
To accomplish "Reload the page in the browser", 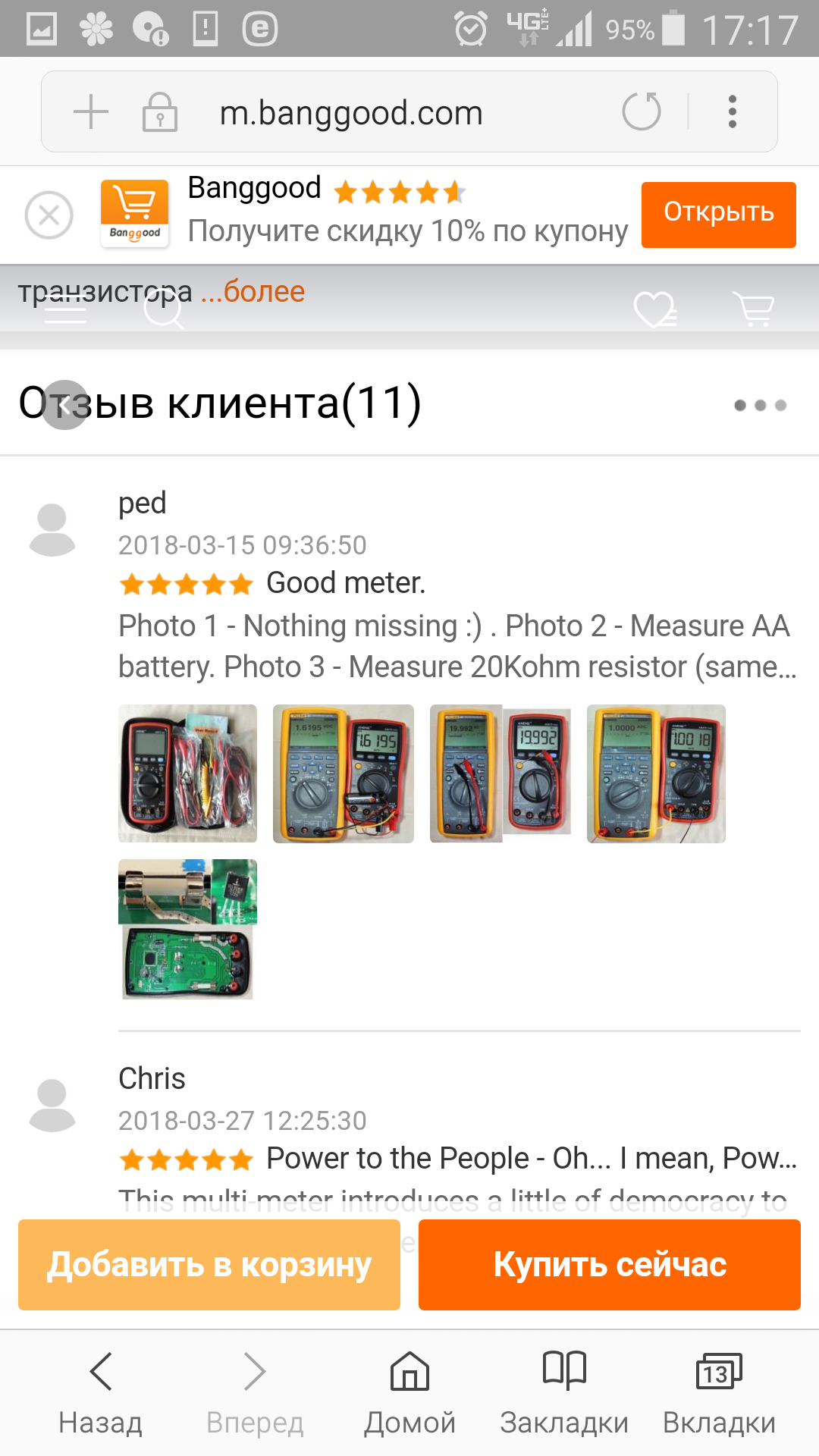I will coord(642,112).
